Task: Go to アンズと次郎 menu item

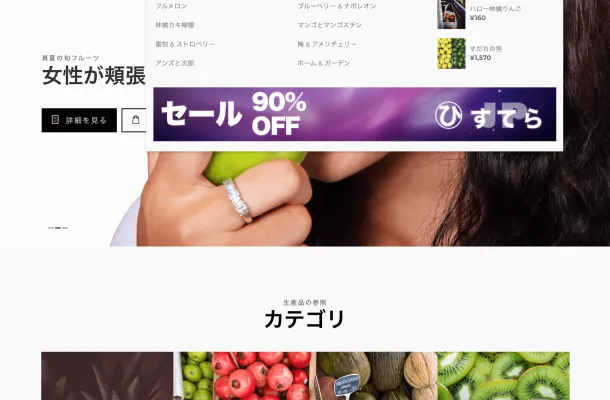Action: pos(175,63)
